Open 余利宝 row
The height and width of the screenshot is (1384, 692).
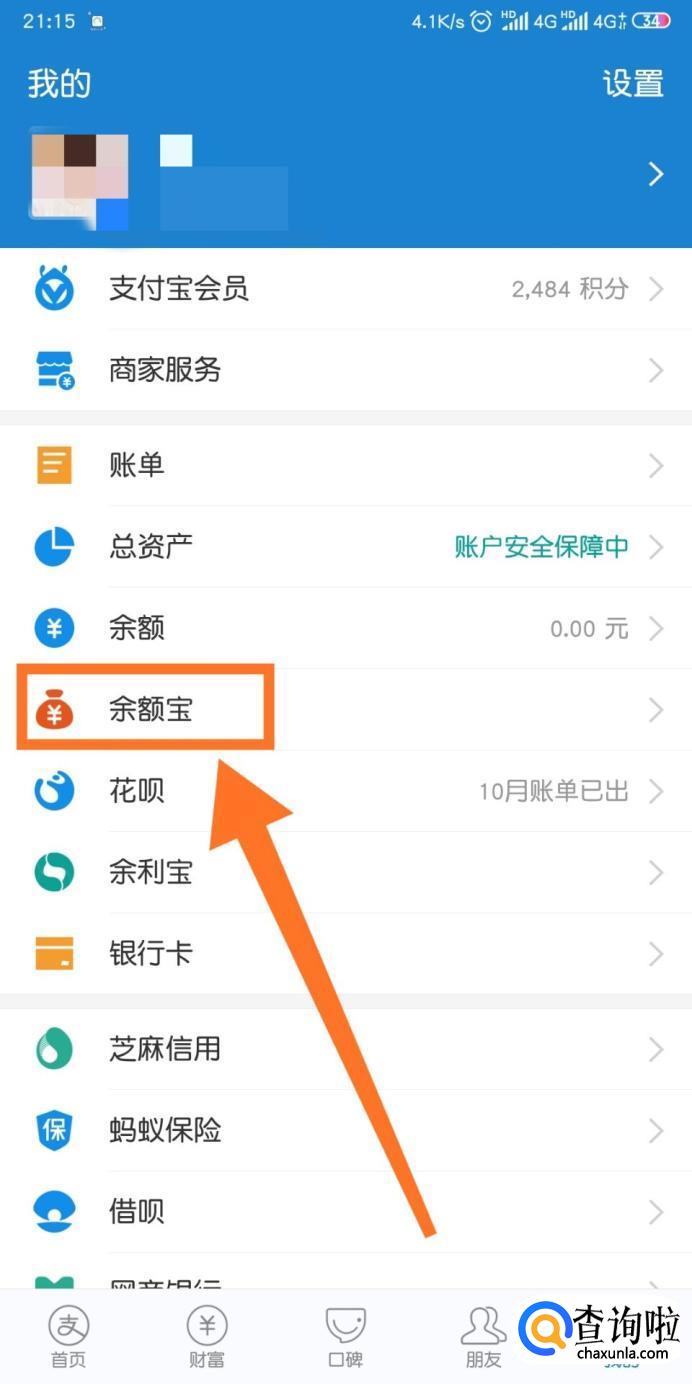(x=345, y=873)
